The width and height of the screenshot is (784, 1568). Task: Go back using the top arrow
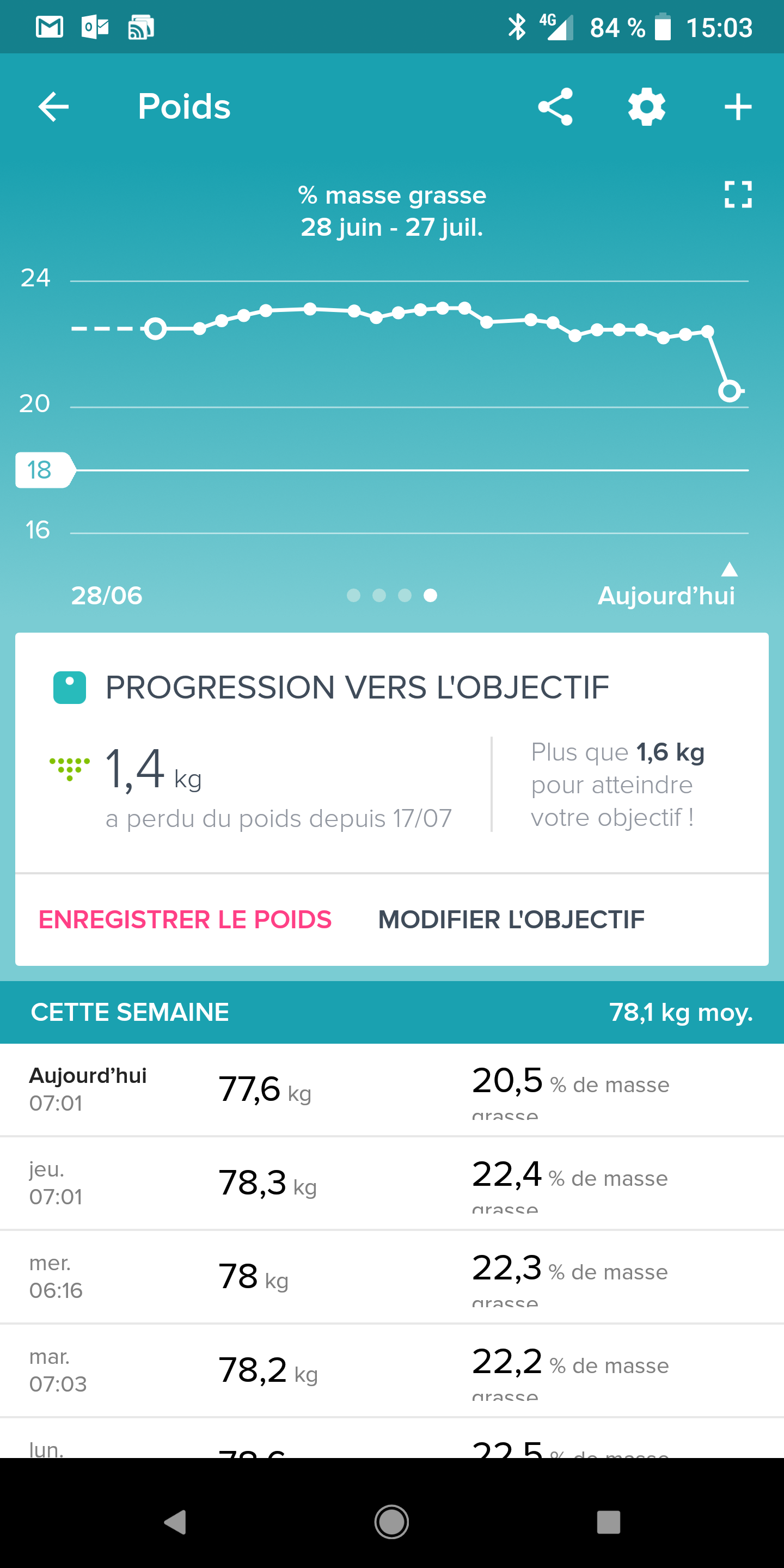click(x=53, y=107)
